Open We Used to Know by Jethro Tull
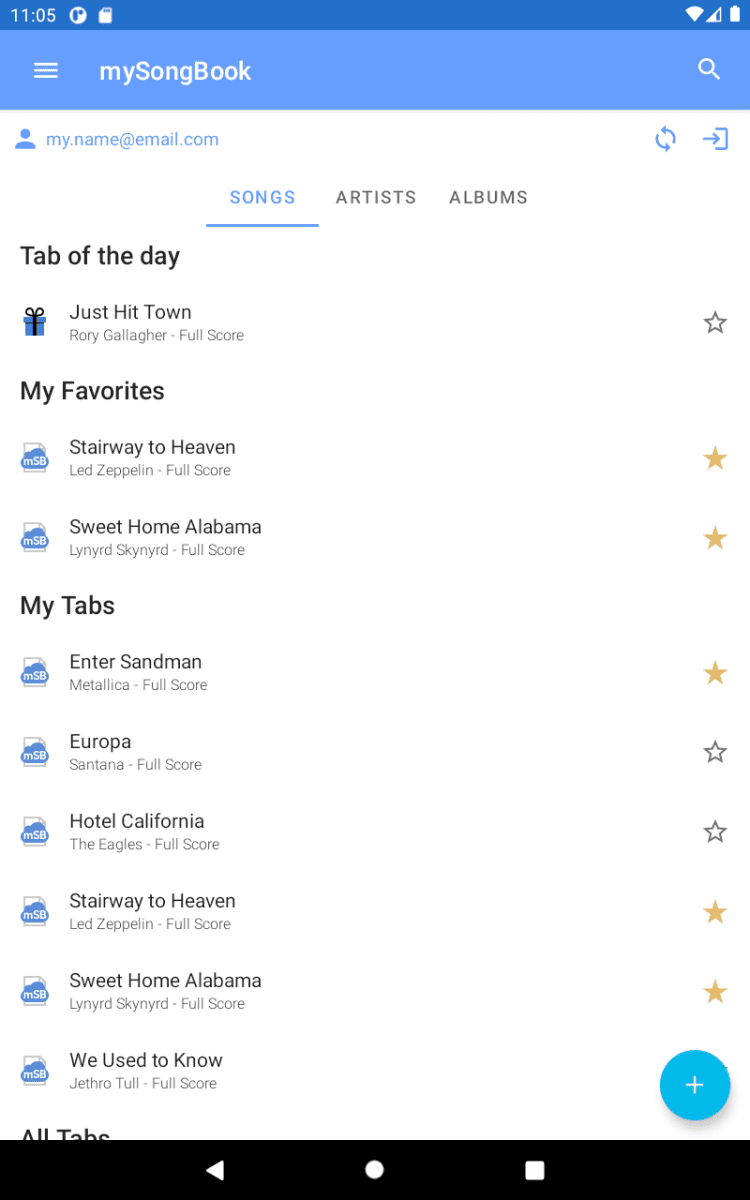Viewport: 750px width, 1200px height. [146, 1070]
